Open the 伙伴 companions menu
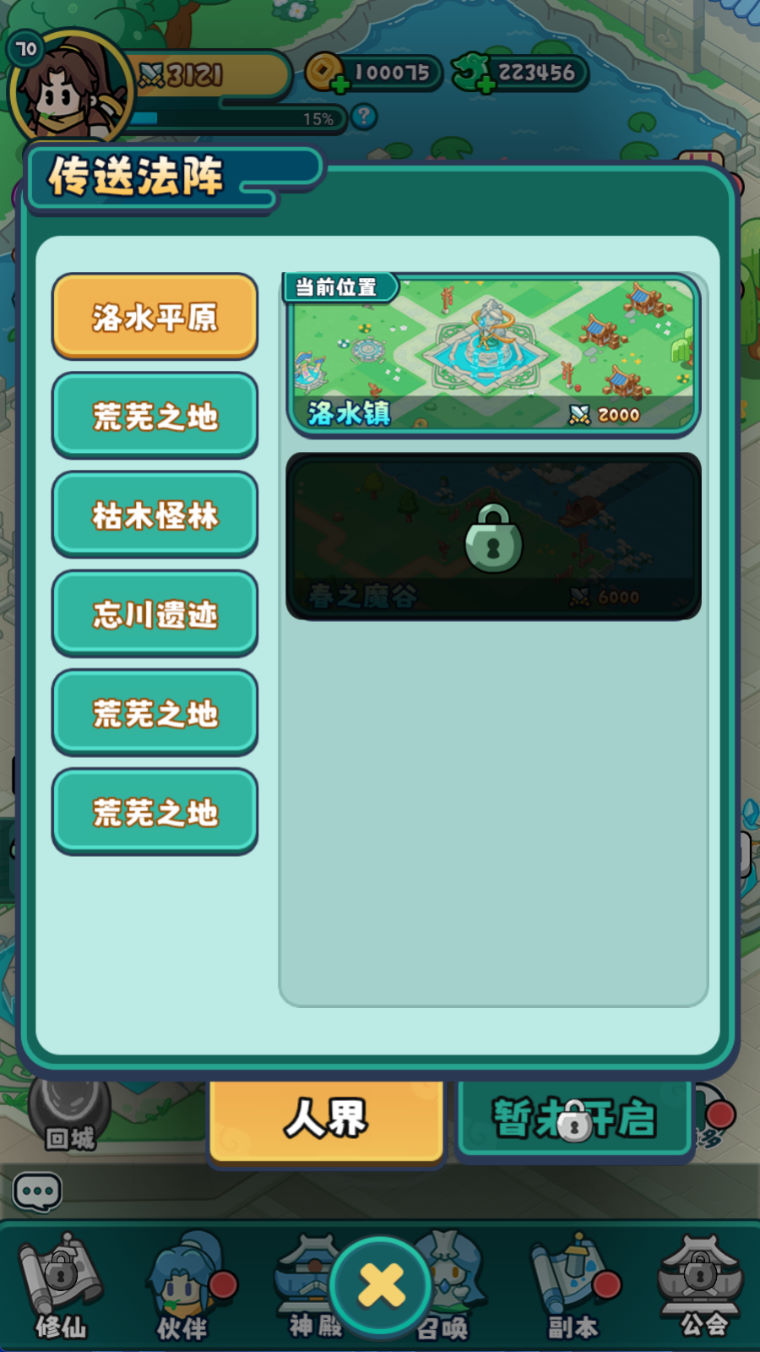760x1352 pixels. coord(185,1287)
